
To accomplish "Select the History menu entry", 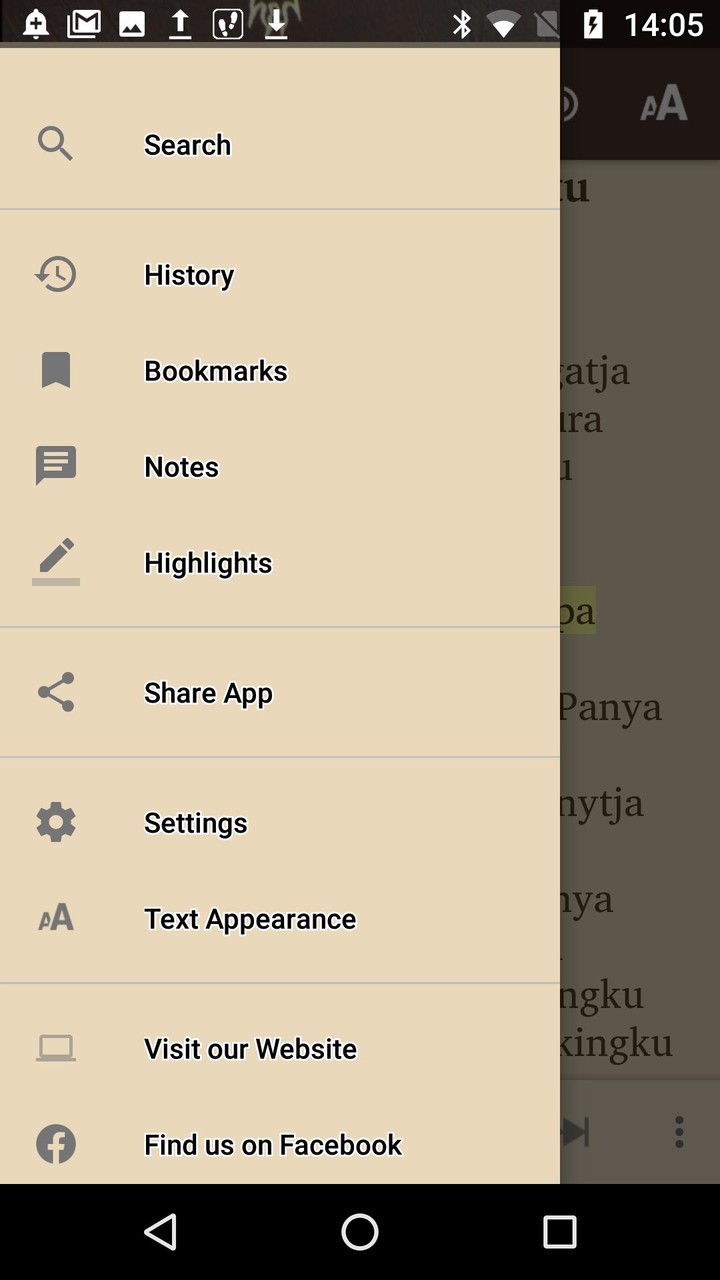I will point(189,274).
